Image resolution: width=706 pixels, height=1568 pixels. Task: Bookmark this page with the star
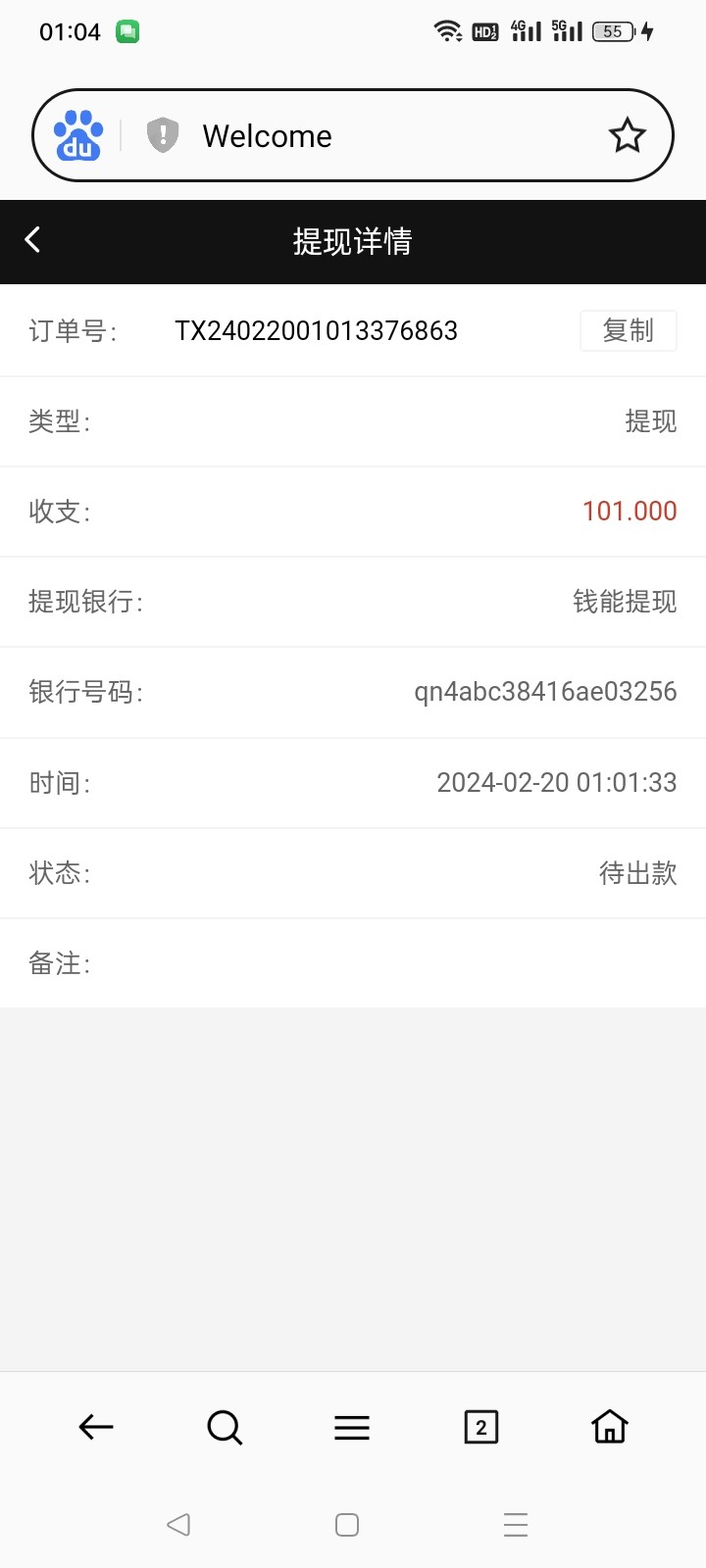[x=628, y=135]
